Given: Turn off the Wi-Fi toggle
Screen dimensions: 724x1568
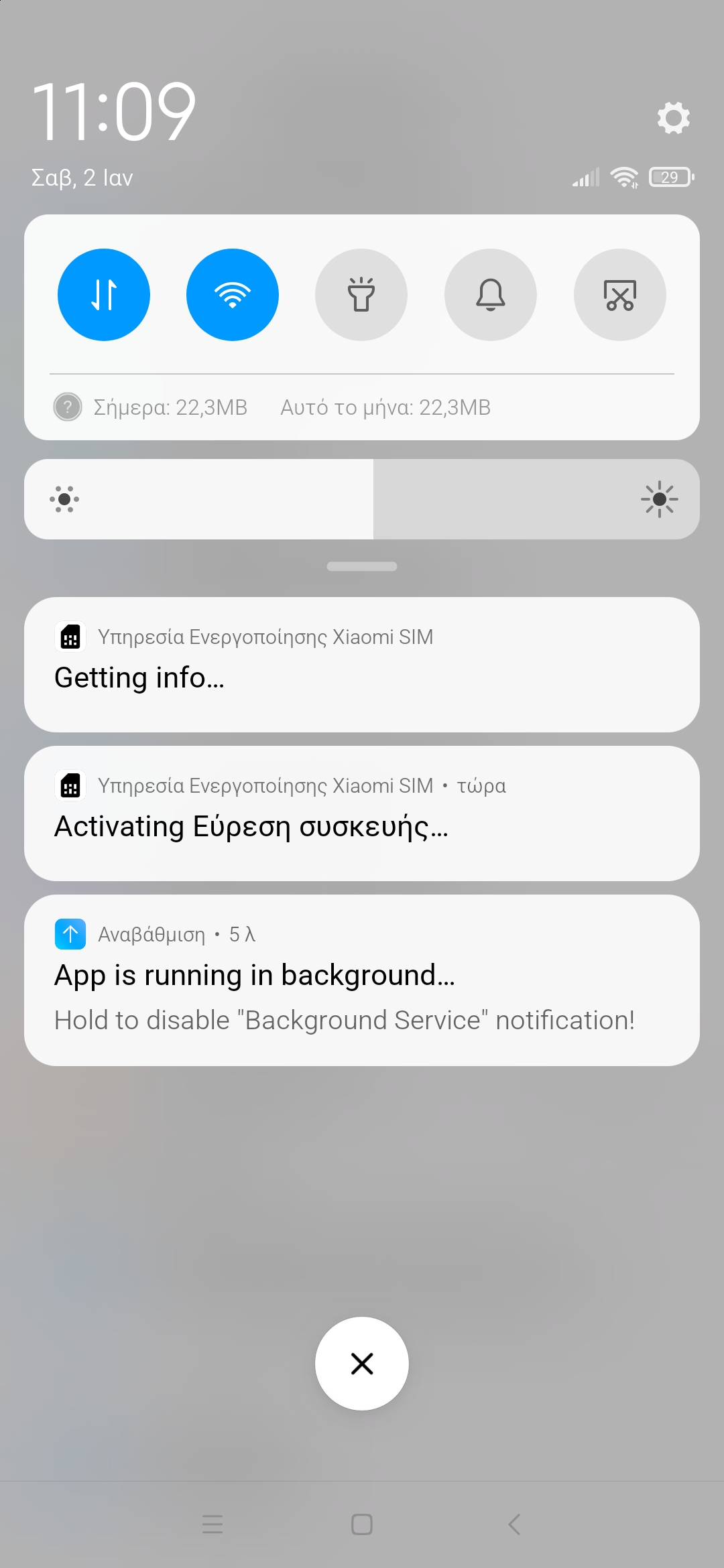Looking at the screenshot, I should 233,295.
